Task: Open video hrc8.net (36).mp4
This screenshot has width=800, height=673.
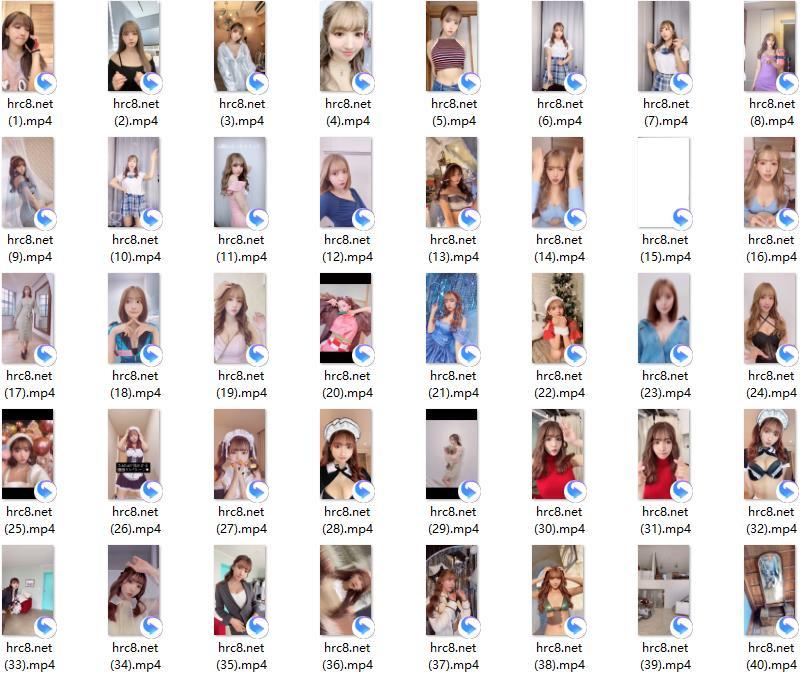Action: [x=346, y=591]
